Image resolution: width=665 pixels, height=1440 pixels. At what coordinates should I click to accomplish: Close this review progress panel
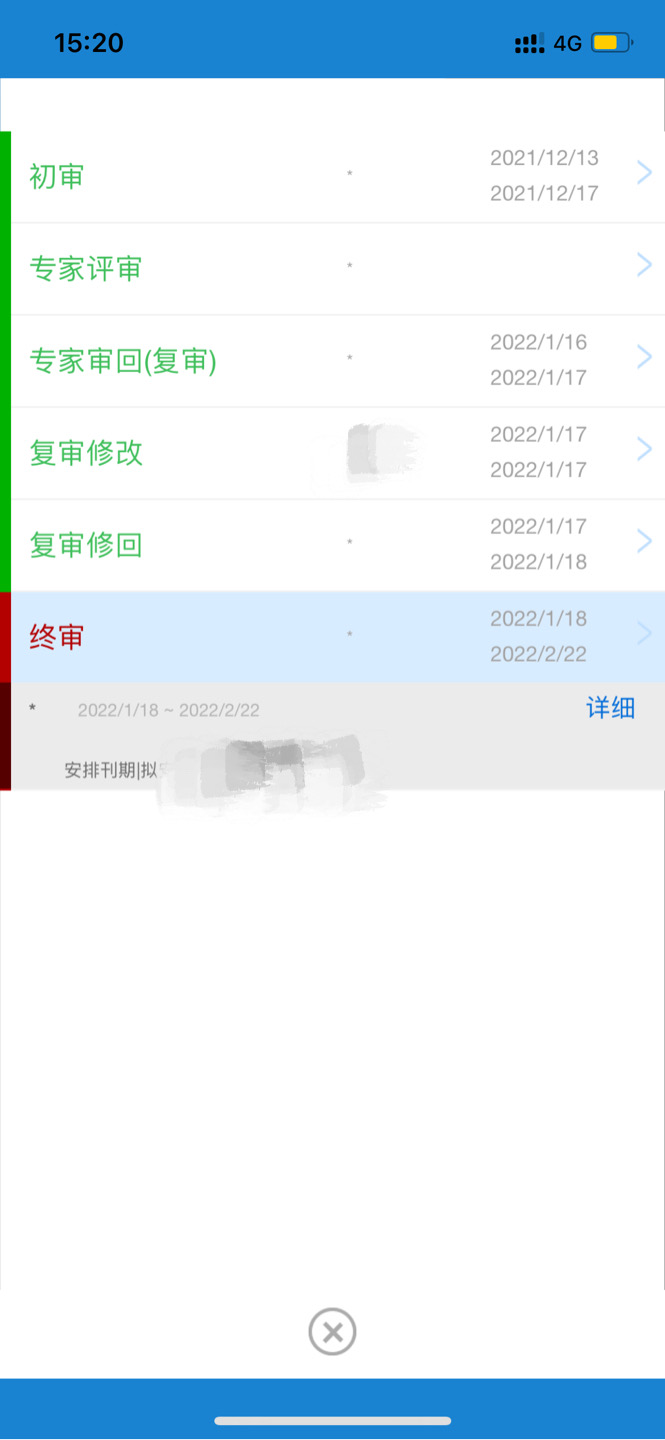[x=332, y=1332]
